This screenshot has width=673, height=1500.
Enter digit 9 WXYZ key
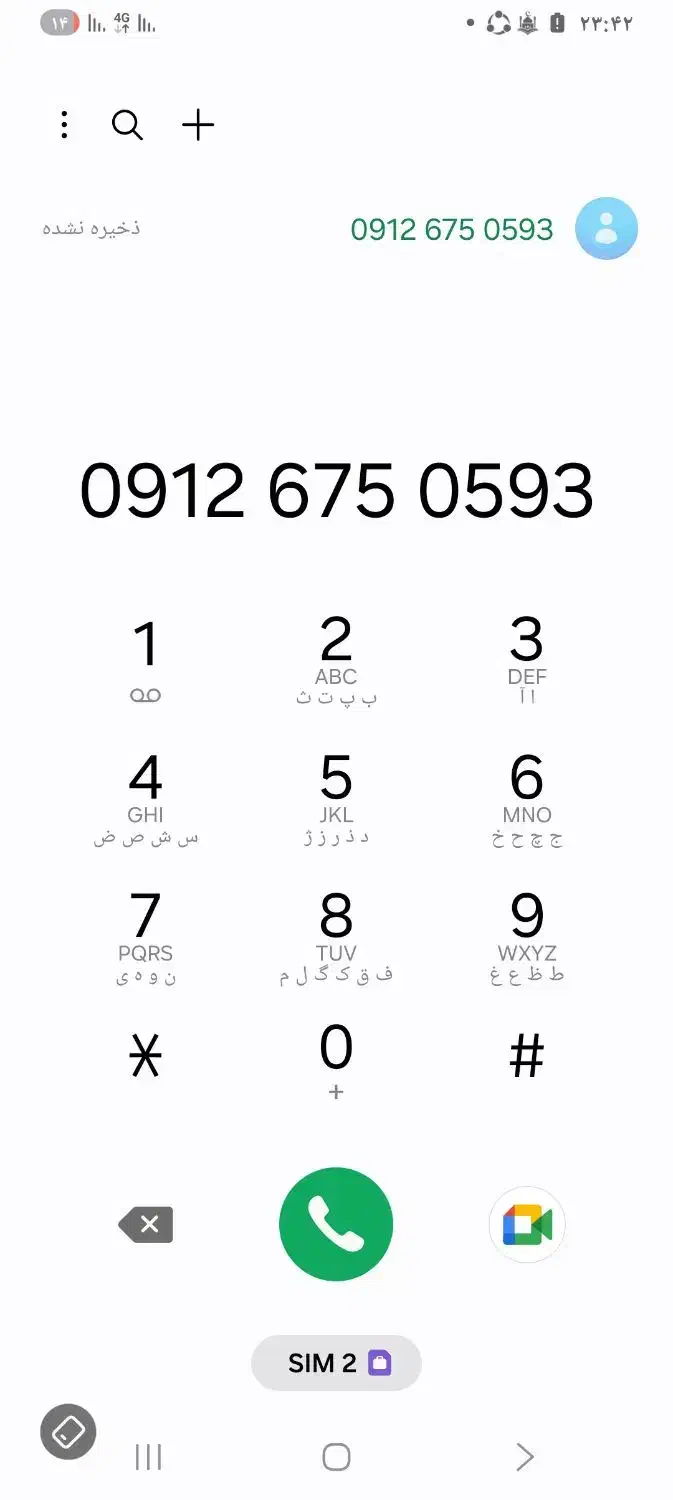[527, 937]
